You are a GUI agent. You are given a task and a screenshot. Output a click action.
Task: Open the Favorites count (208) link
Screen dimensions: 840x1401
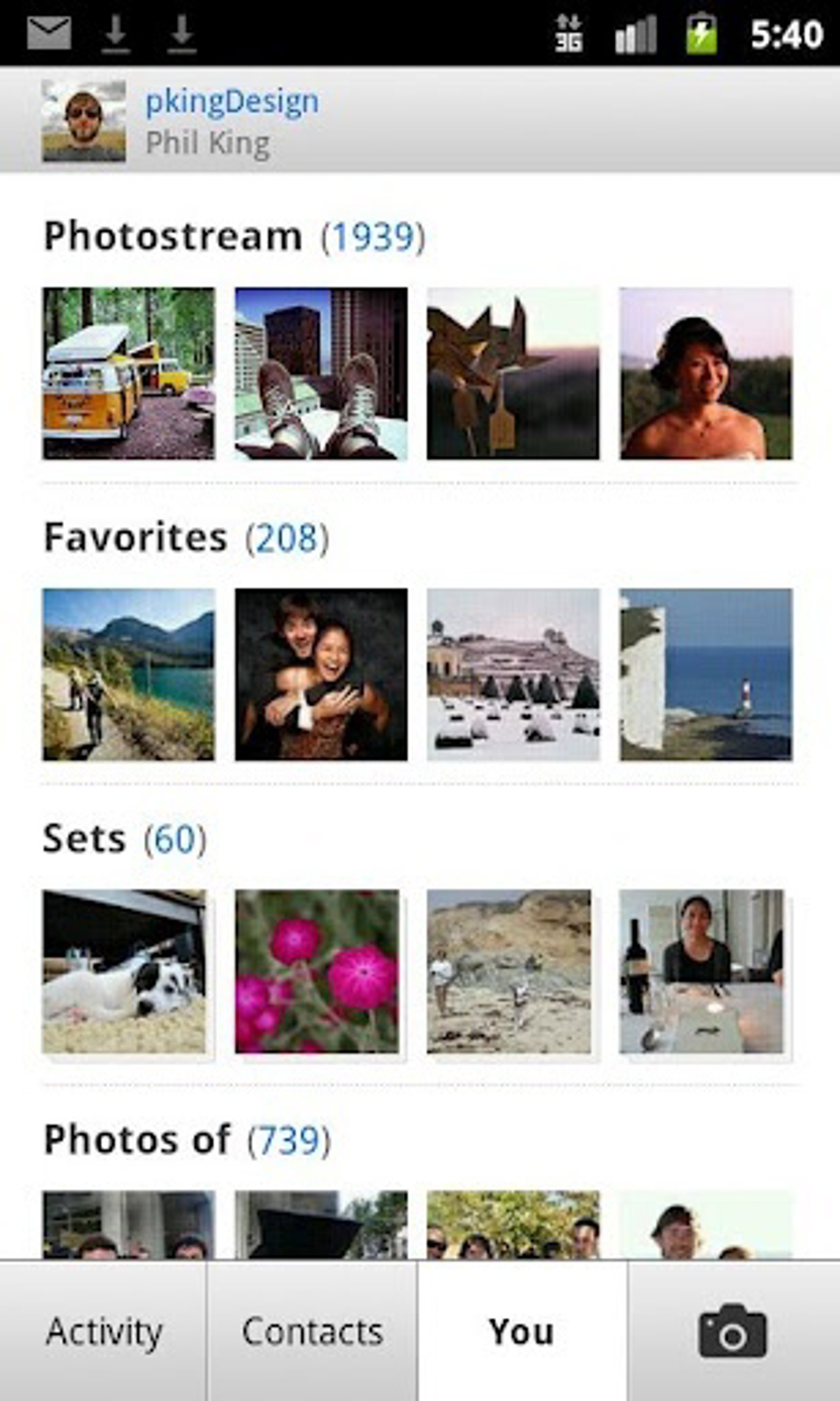pyautogui.click(x=287, y=538)
